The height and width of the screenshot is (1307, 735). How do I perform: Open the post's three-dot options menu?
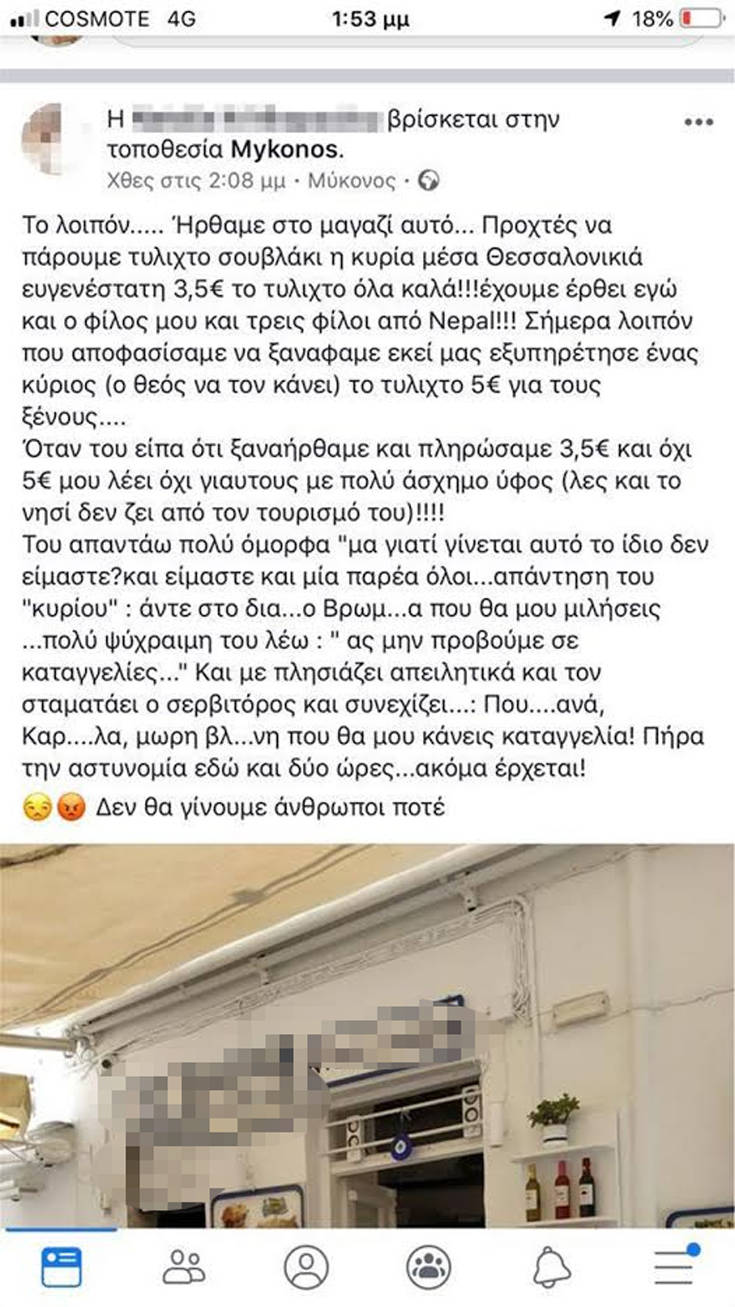(x=698, y=122)
